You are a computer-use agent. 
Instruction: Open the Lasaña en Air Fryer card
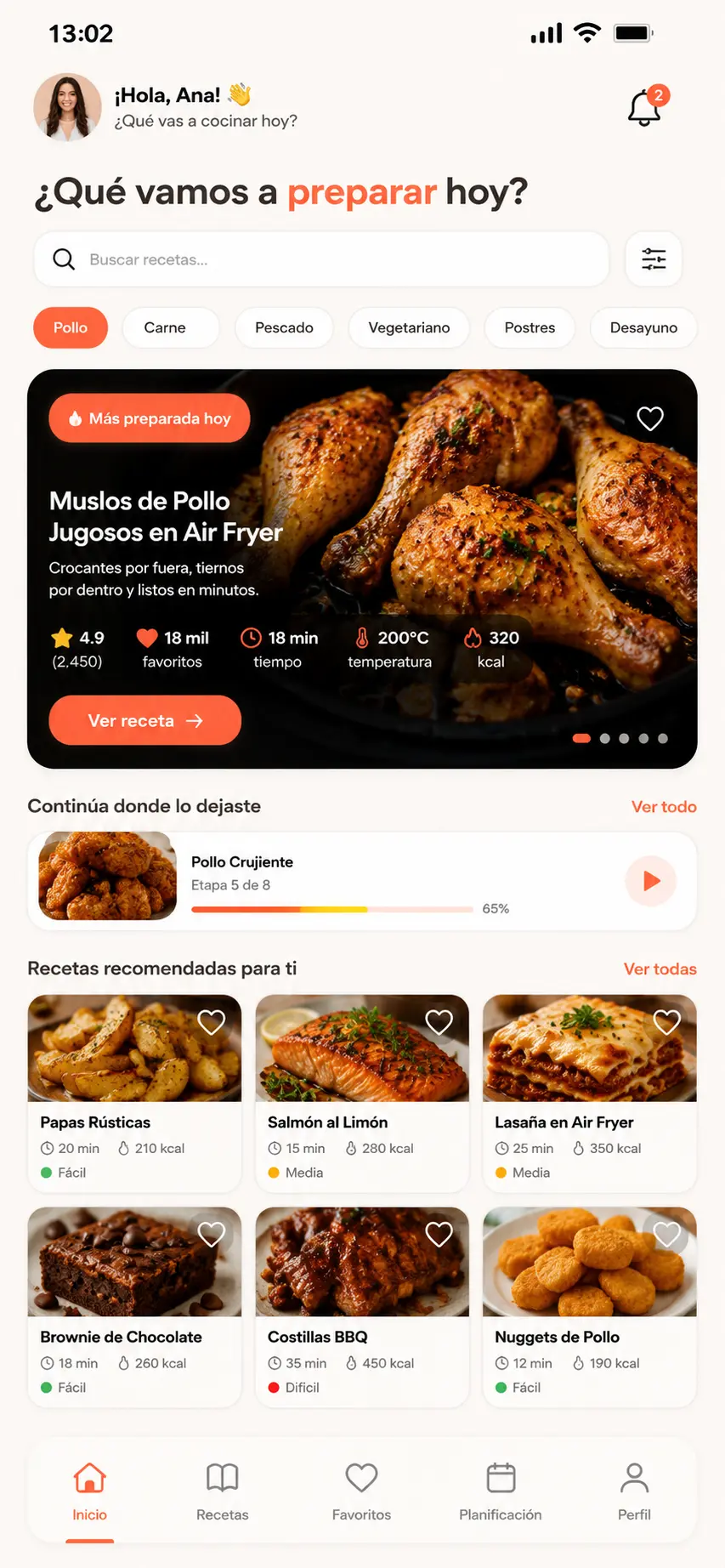590,1094
